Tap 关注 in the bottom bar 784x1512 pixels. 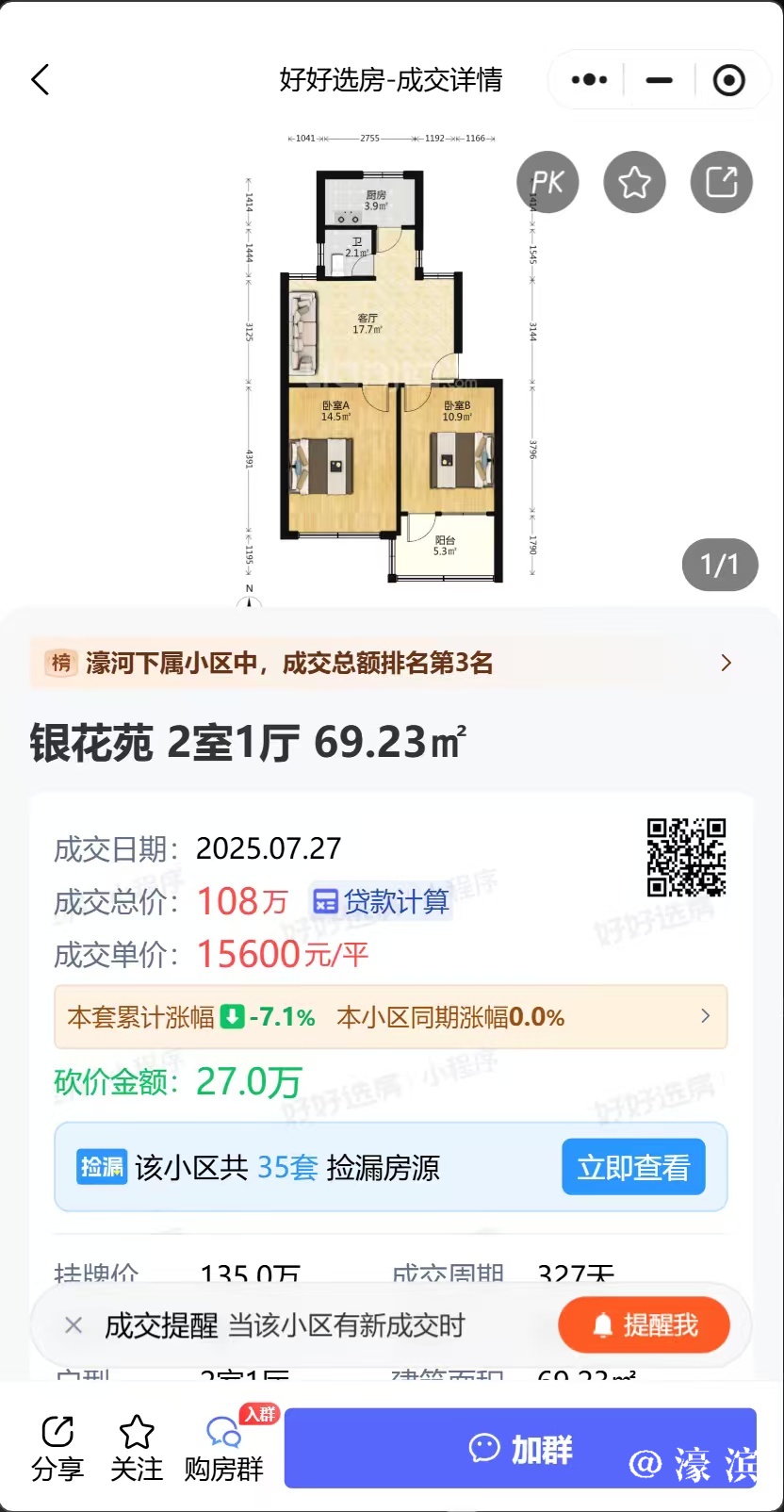click(x=137, y=1449)
